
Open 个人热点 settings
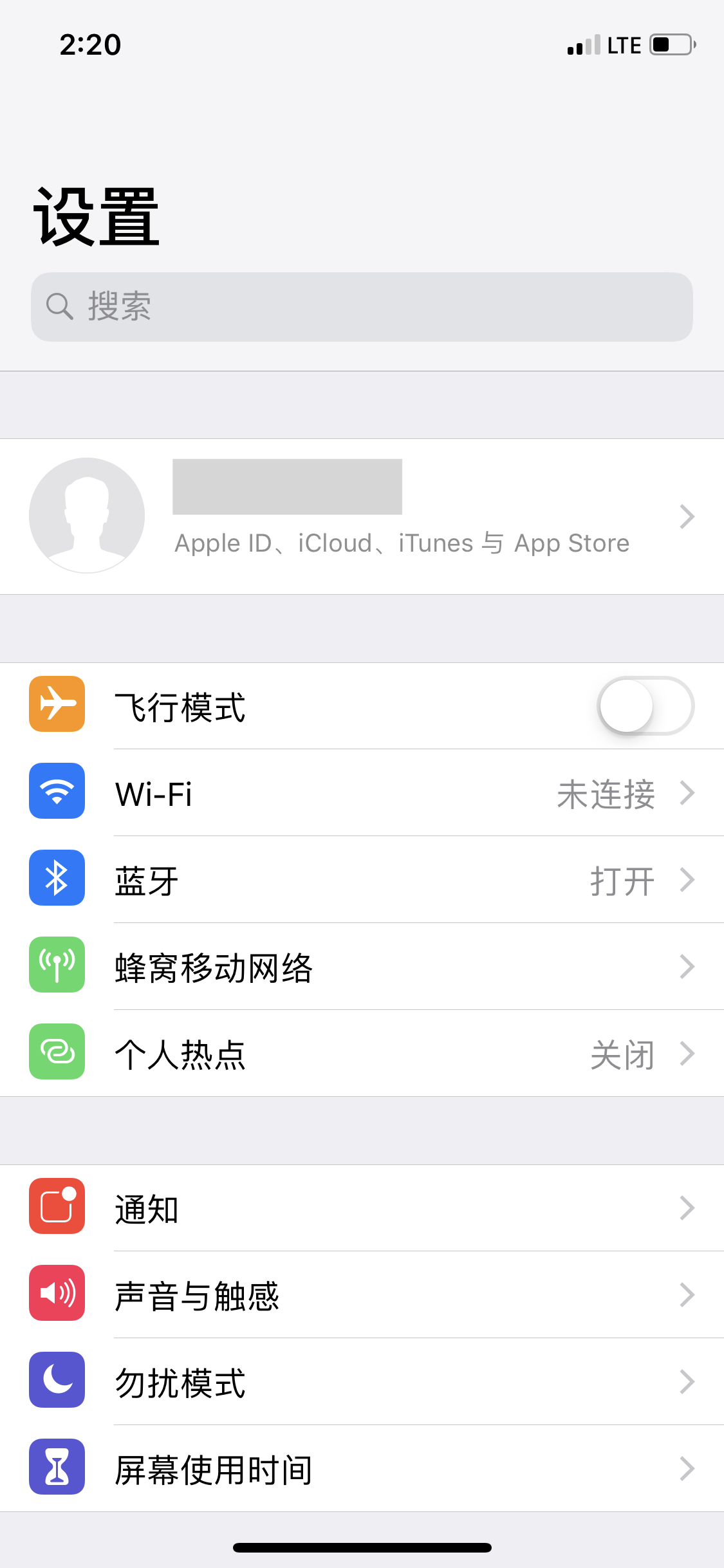coord(362,1054)
